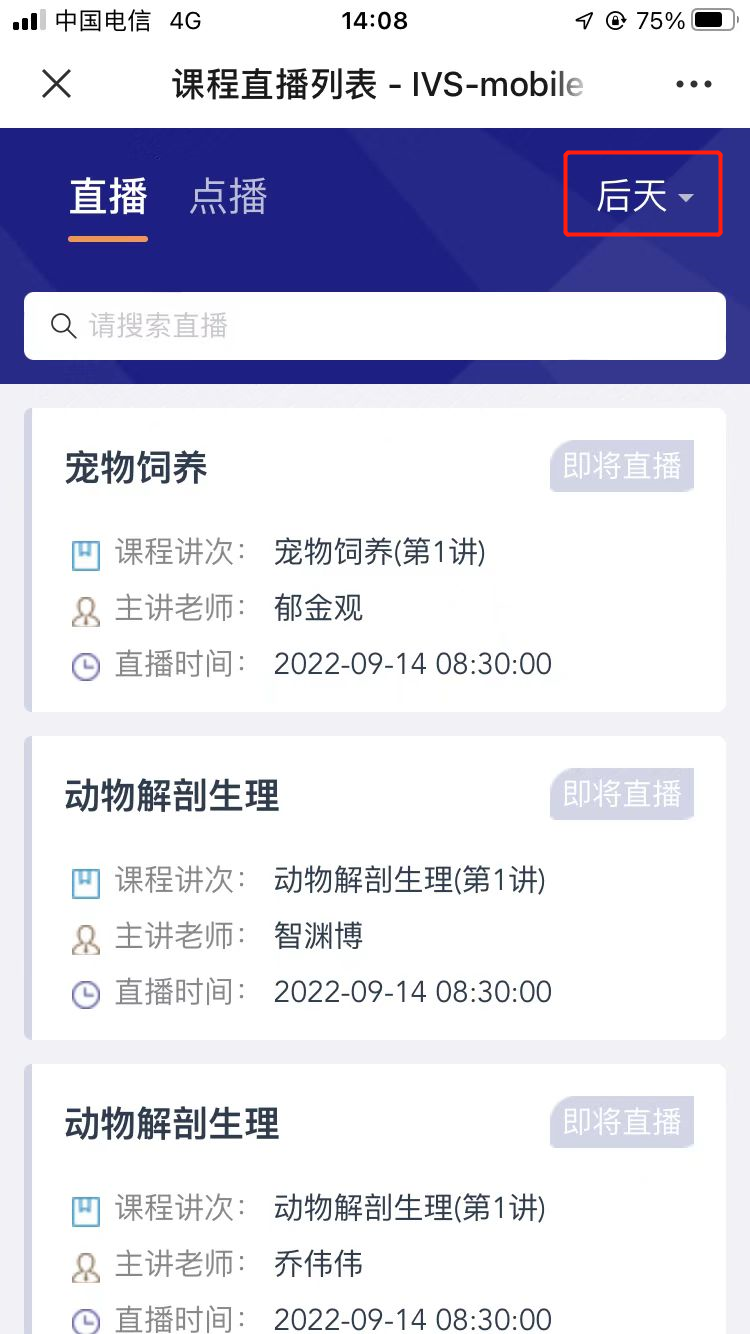Screen dimensions: 750x1334
Task: Select the 直播 tab
Action: (x=108, y=196)
